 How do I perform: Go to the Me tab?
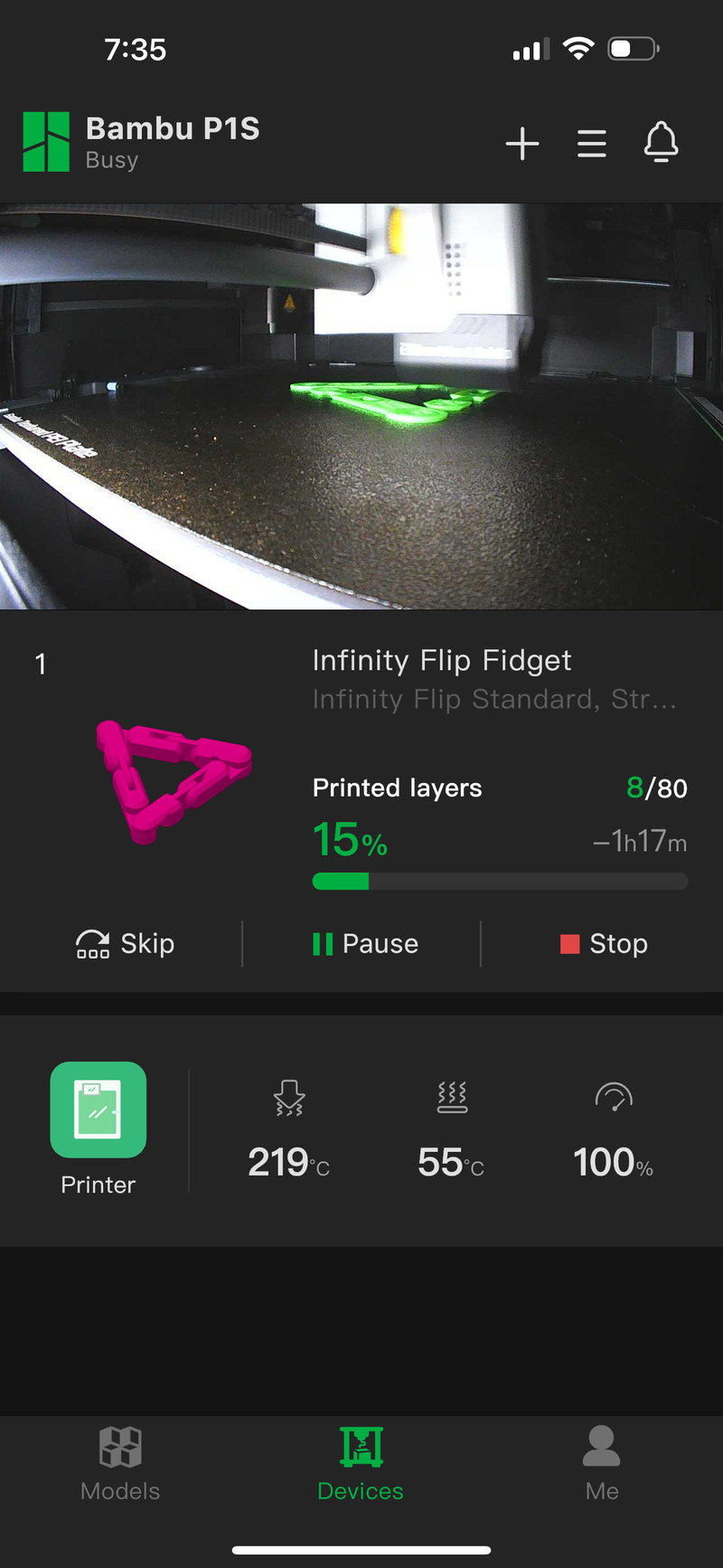[x=602, y=1465]
